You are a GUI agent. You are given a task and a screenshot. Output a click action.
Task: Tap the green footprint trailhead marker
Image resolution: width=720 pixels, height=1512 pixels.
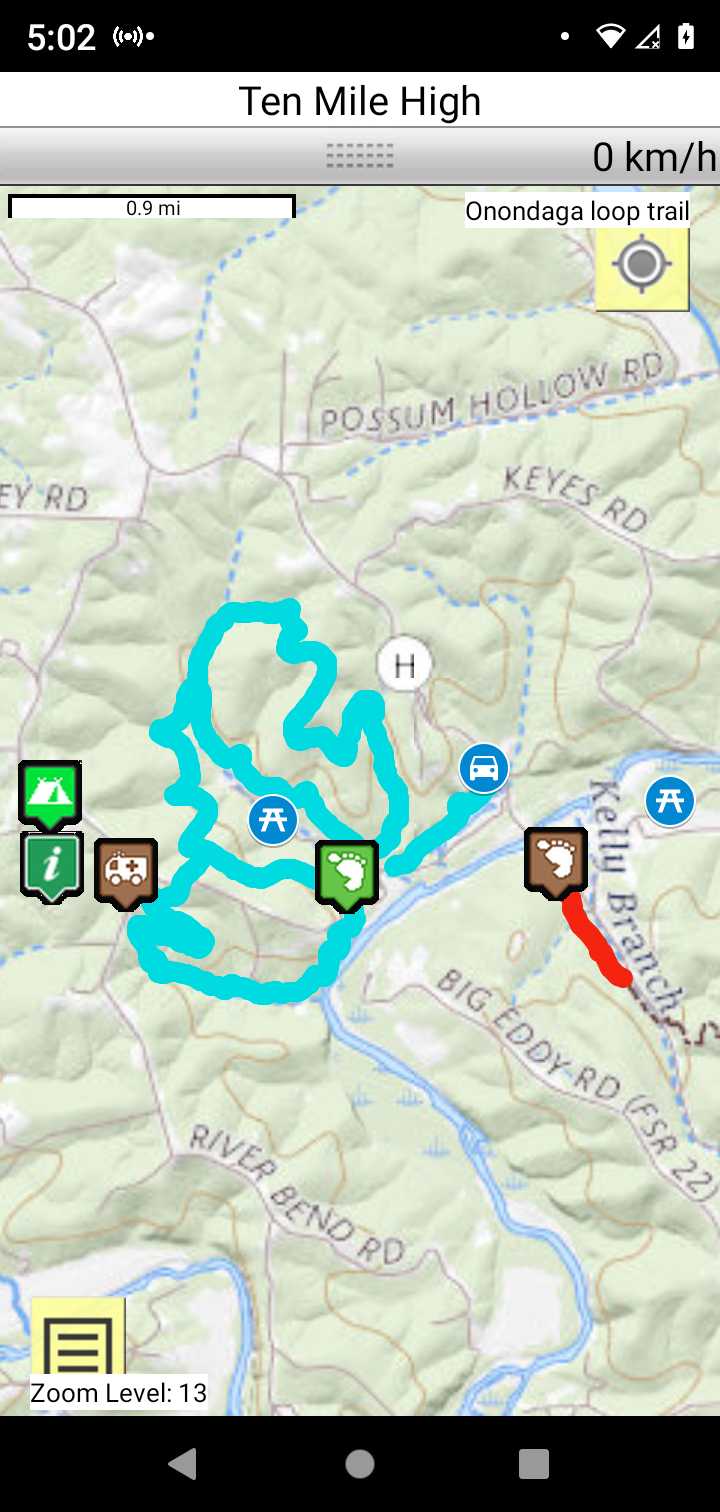point(347,872)
